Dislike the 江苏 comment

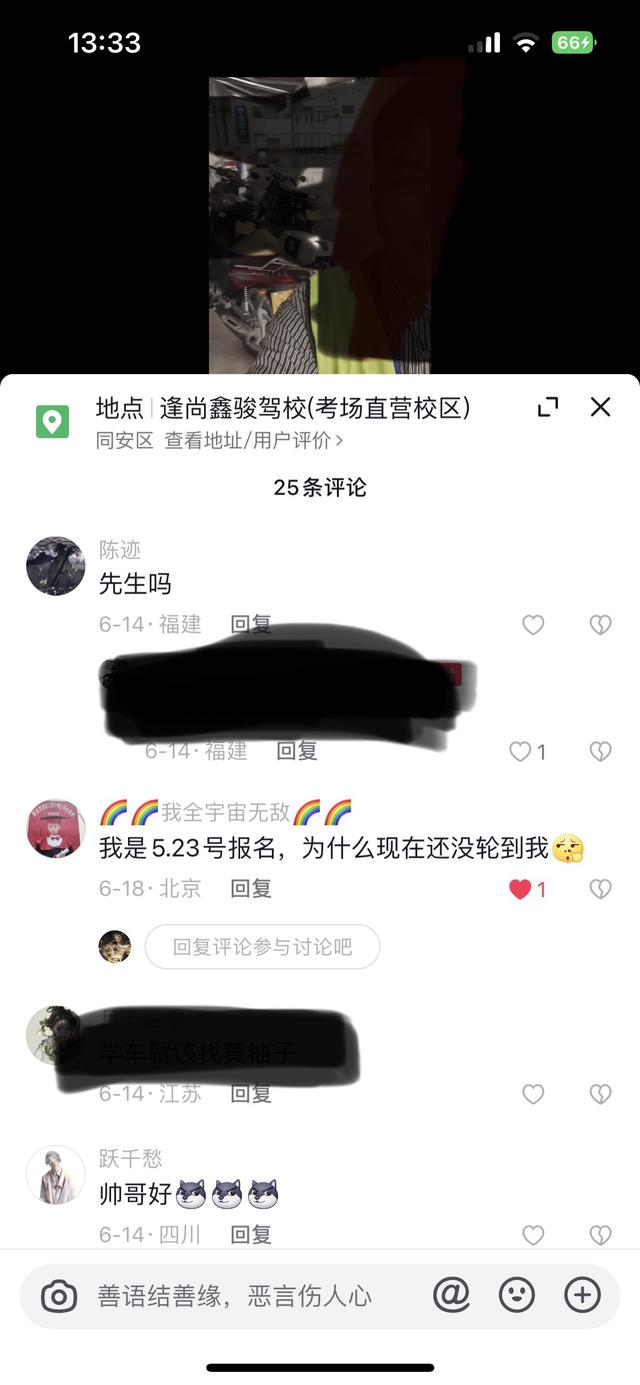click(x=600, y=1094)
